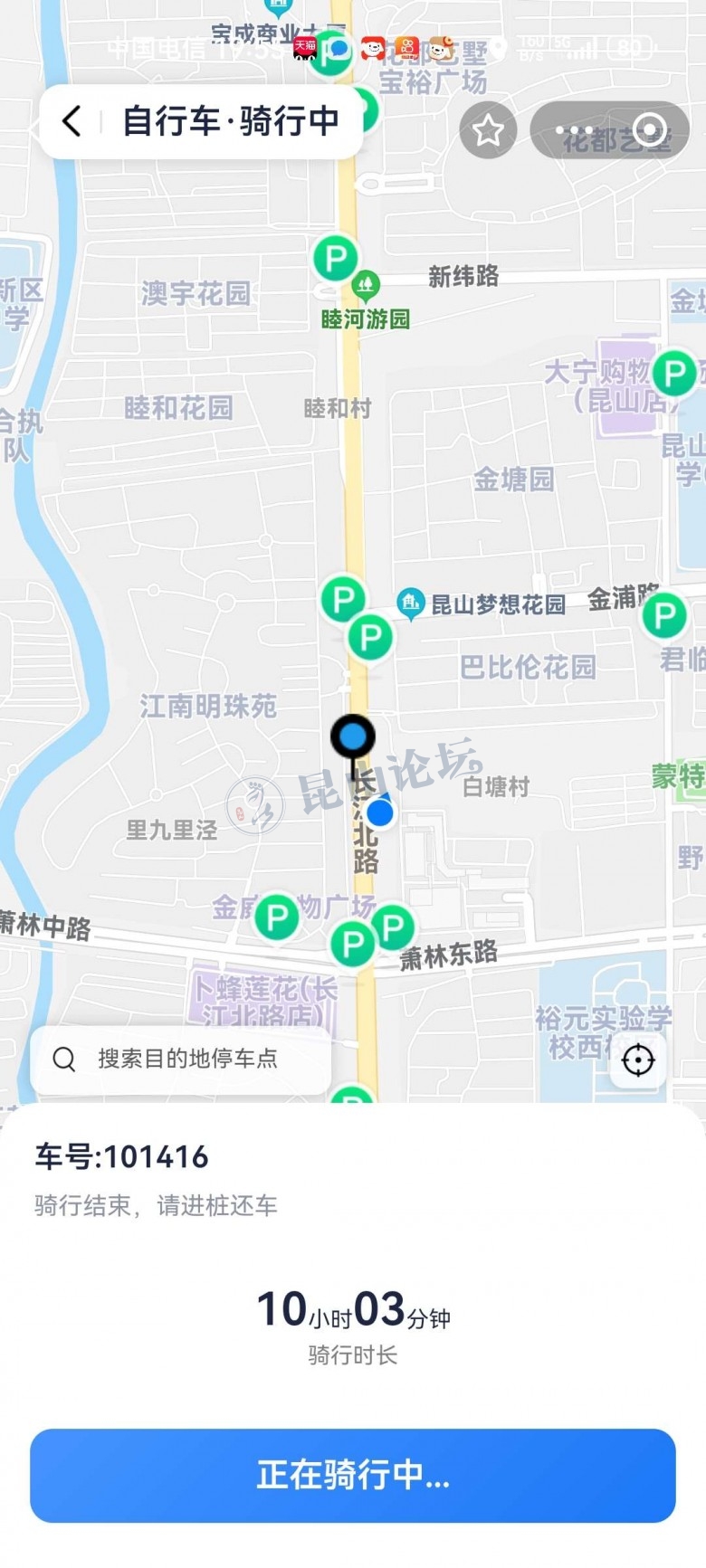Select the parking marker at 大宁购物

[x=674, y=373]
